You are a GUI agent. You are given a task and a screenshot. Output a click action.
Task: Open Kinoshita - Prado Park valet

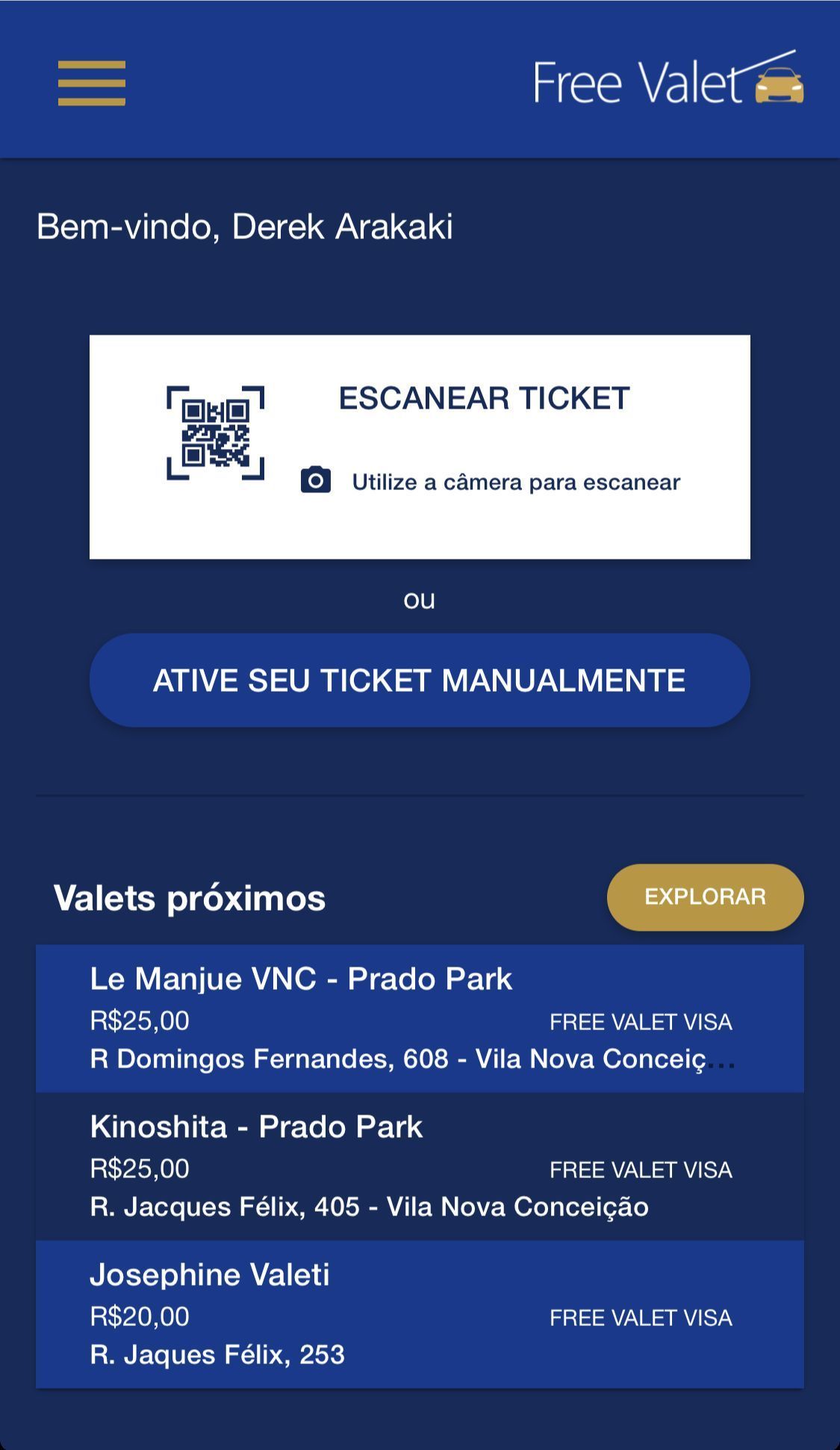pos(420,1166)
